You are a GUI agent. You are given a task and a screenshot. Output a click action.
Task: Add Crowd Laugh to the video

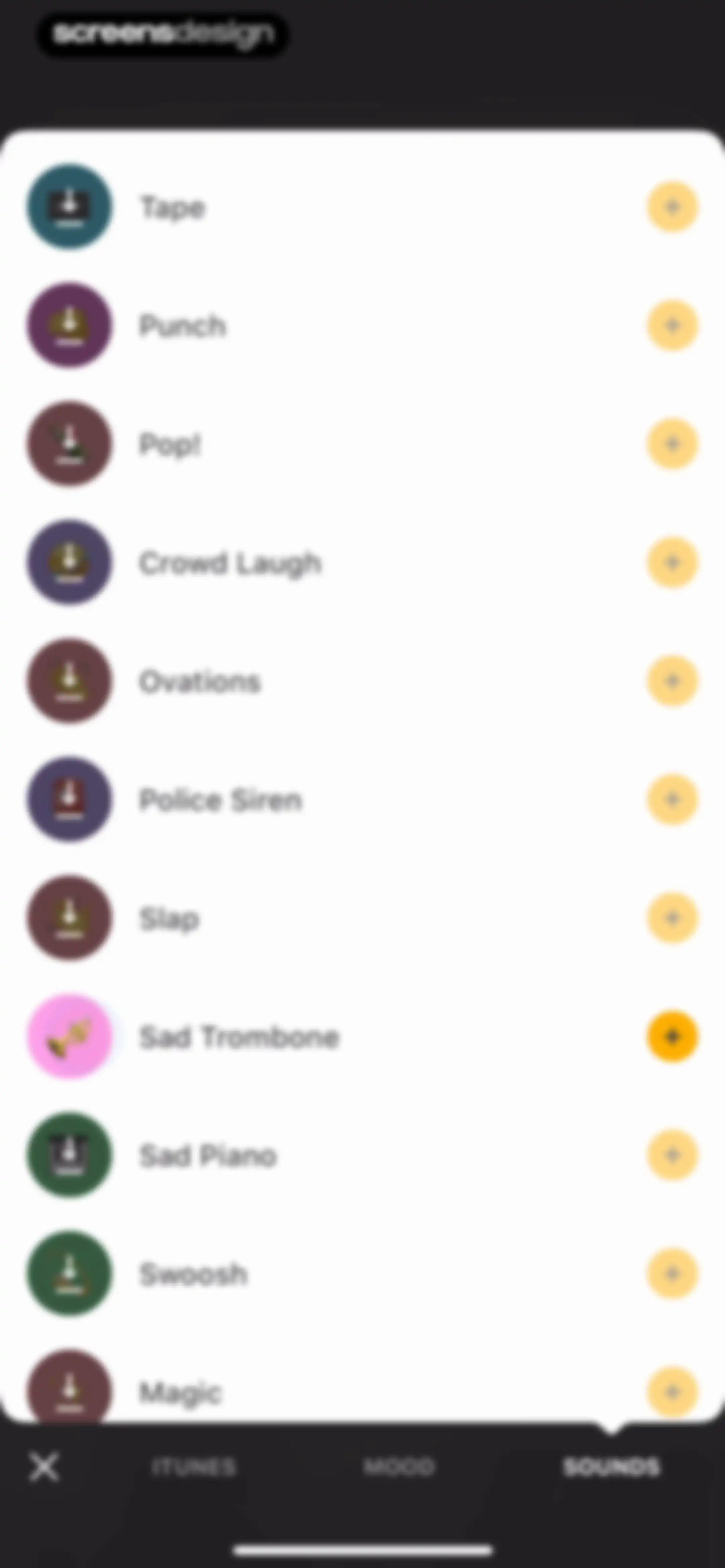pos(672,562)
